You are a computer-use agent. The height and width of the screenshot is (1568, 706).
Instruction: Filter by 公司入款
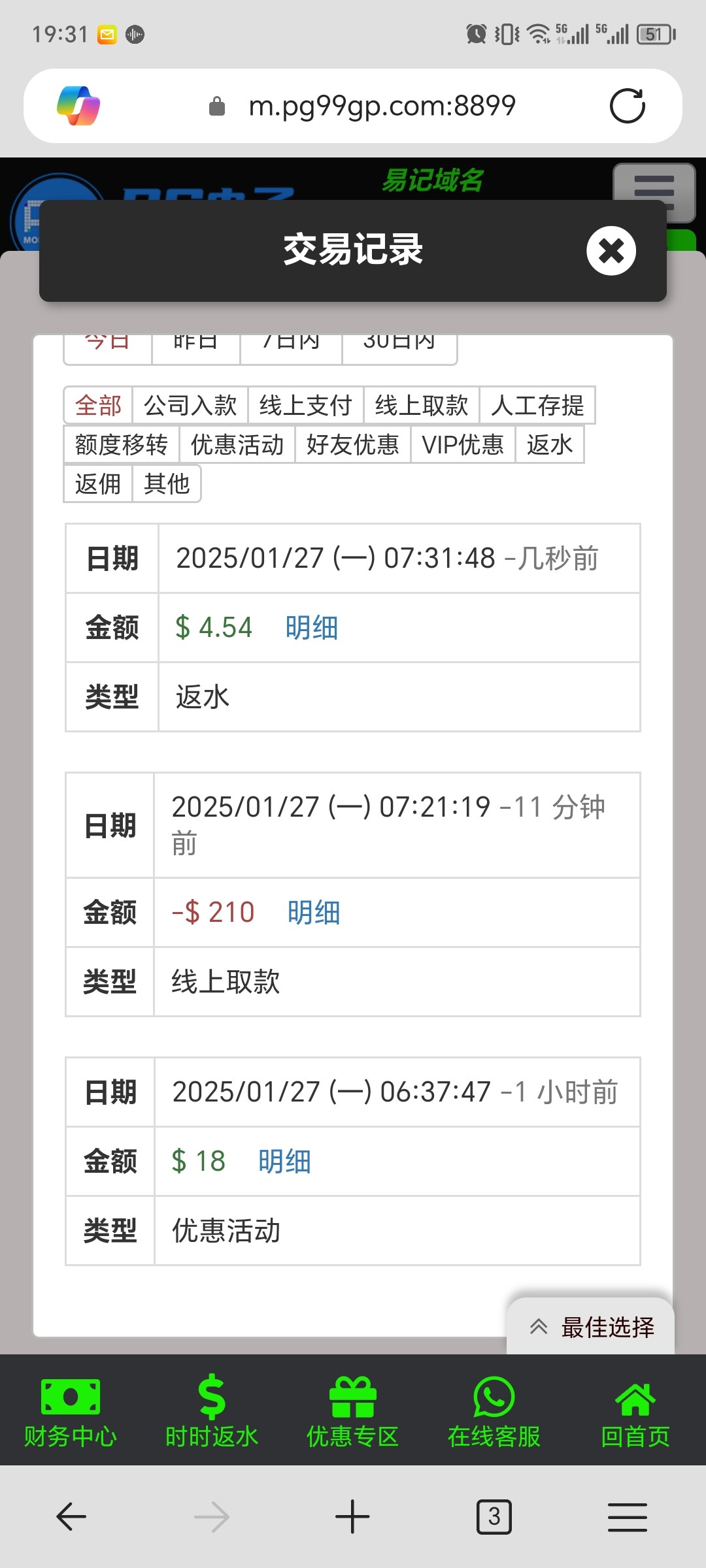[x=190, y=405]
